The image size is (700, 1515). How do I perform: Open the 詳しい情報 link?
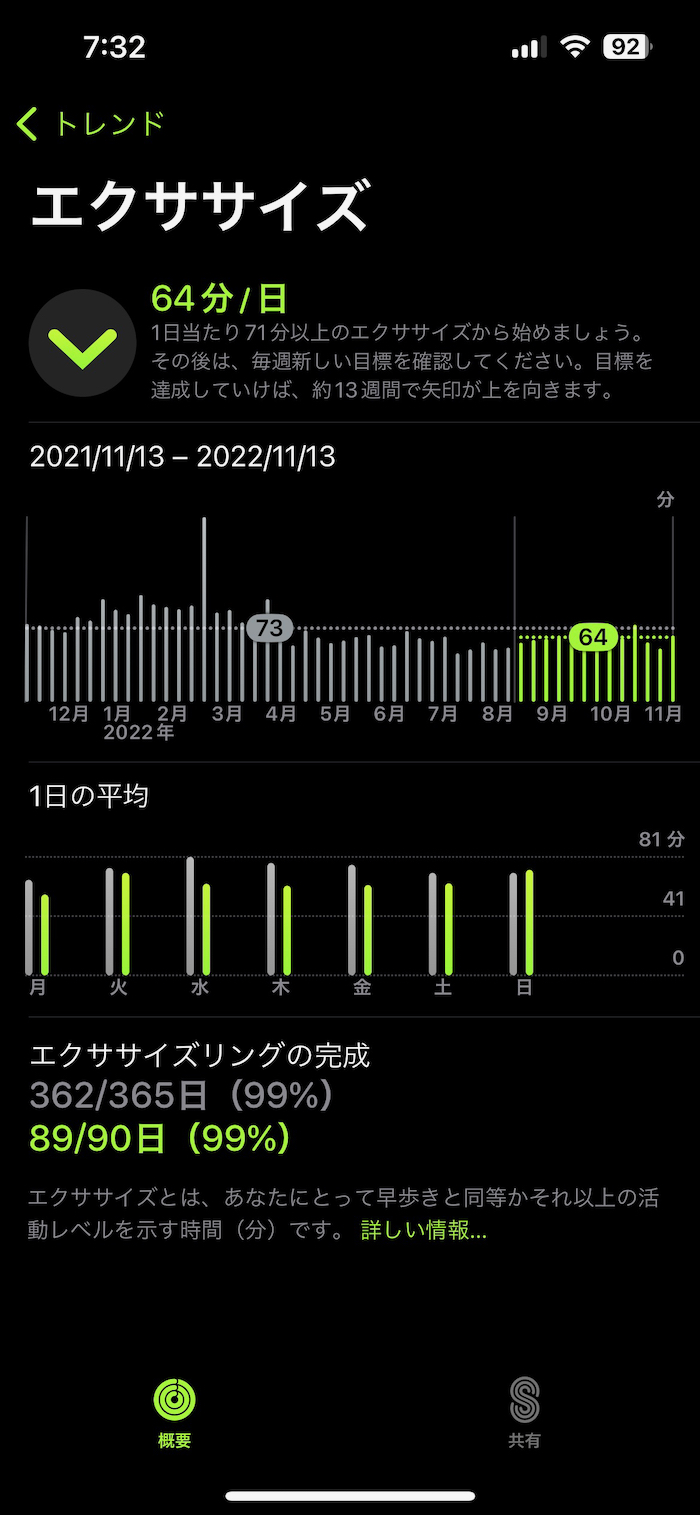click(423, 1231)
